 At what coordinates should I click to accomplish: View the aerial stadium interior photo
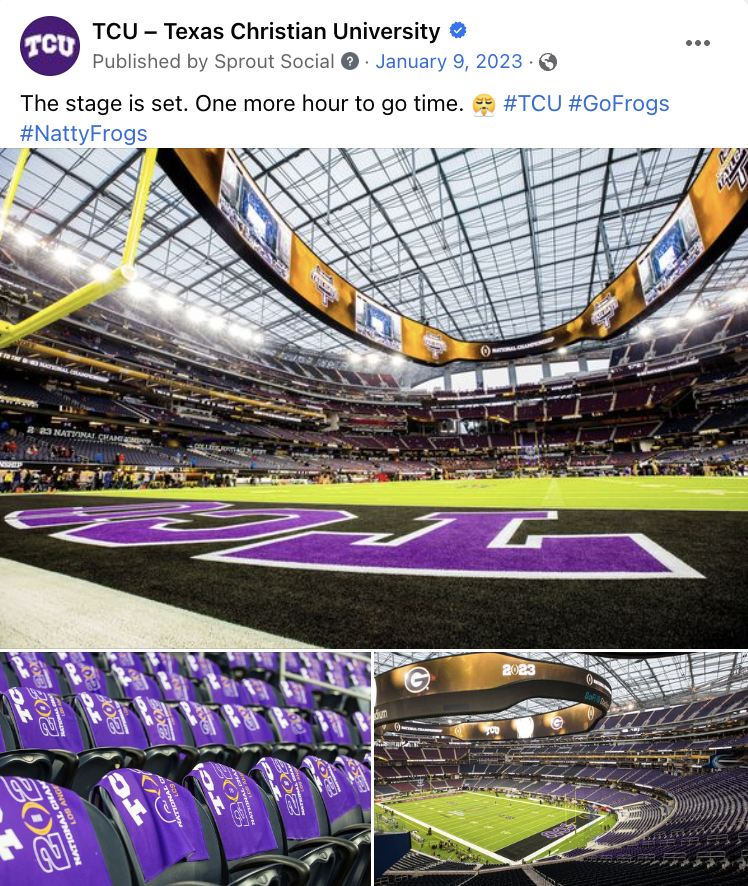tap(561, 769)
